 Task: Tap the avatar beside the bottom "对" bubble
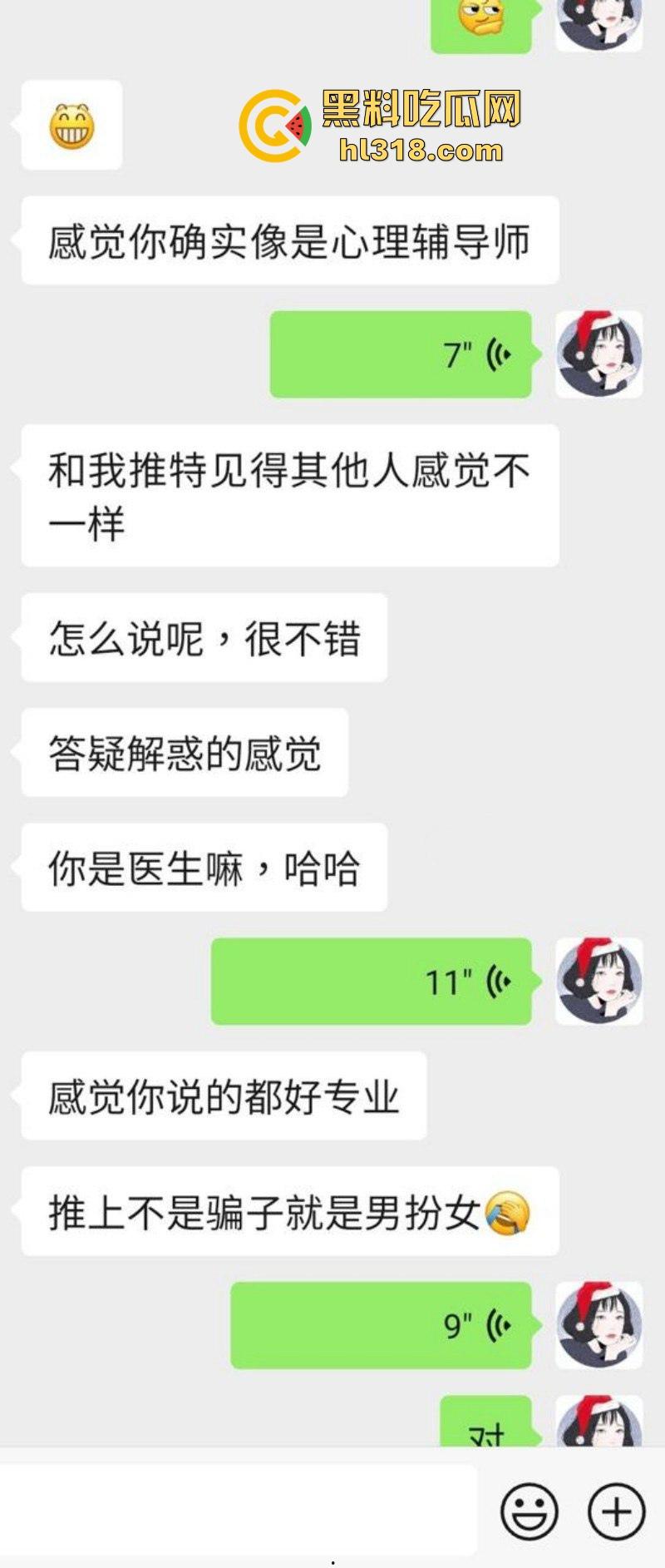tap(600, 1422)
